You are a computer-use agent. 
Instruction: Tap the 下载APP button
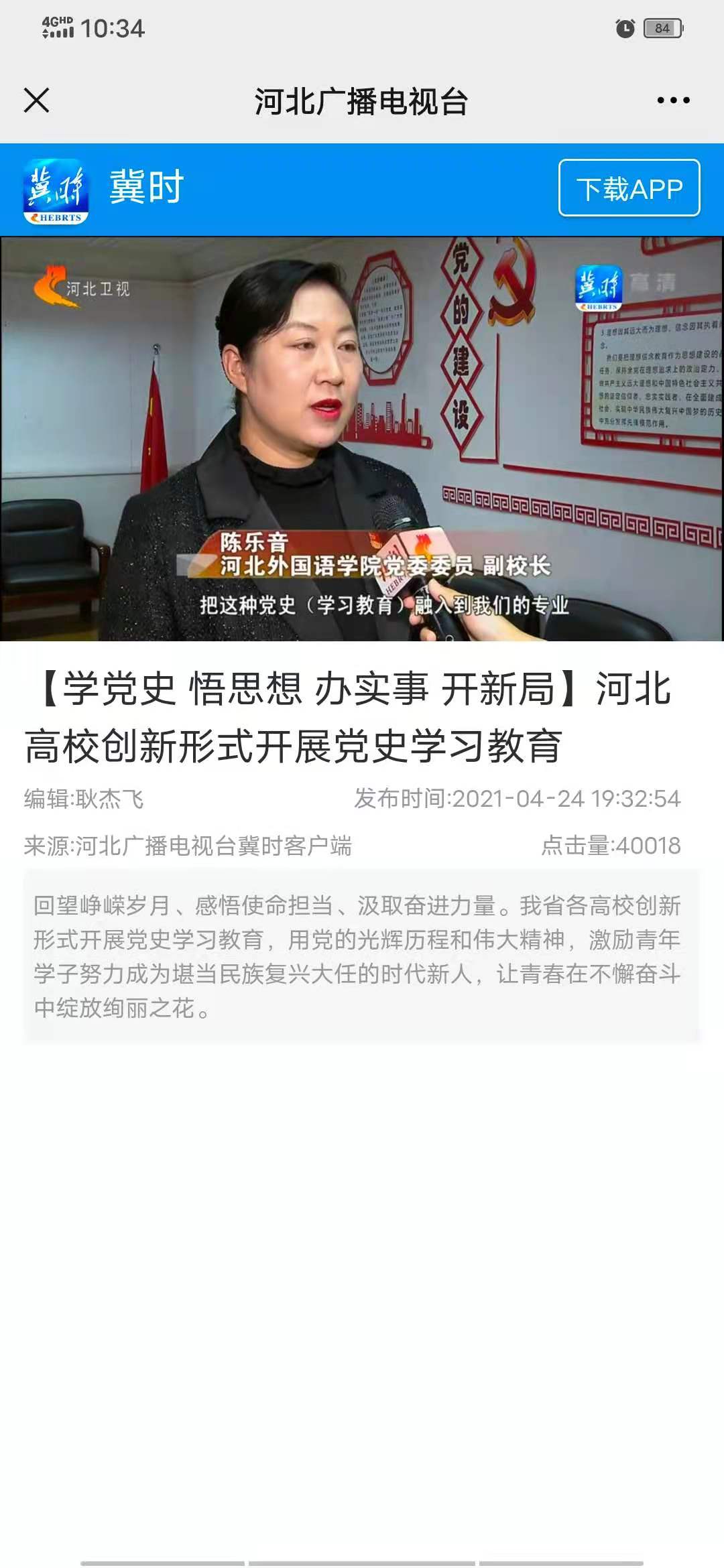click(629, 188)
